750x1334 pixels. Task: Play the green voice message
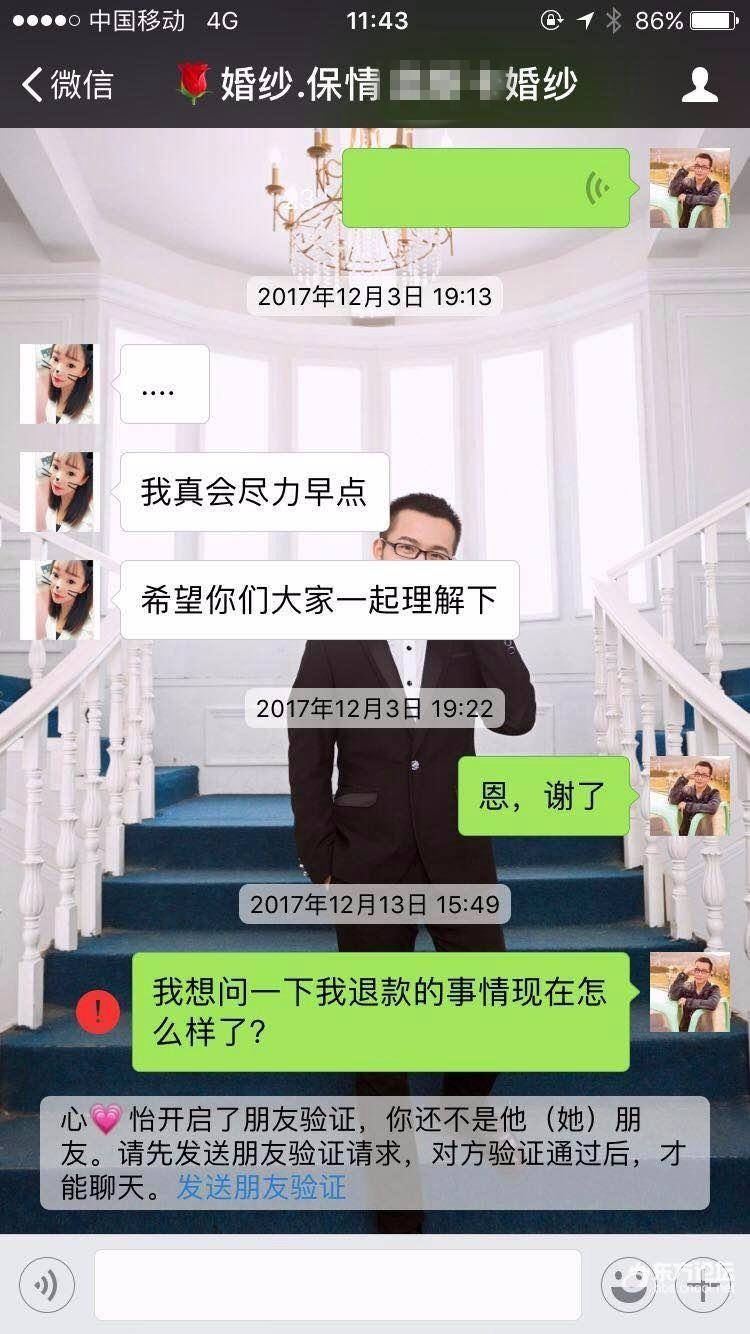[486, 188]
